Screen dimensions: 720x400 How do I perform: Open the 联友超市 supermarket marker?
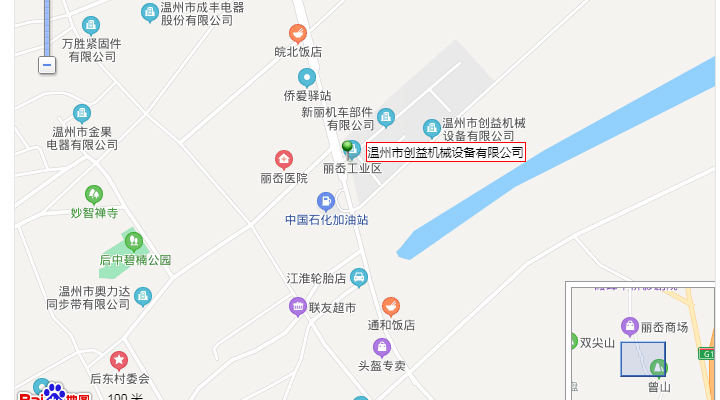297,307
